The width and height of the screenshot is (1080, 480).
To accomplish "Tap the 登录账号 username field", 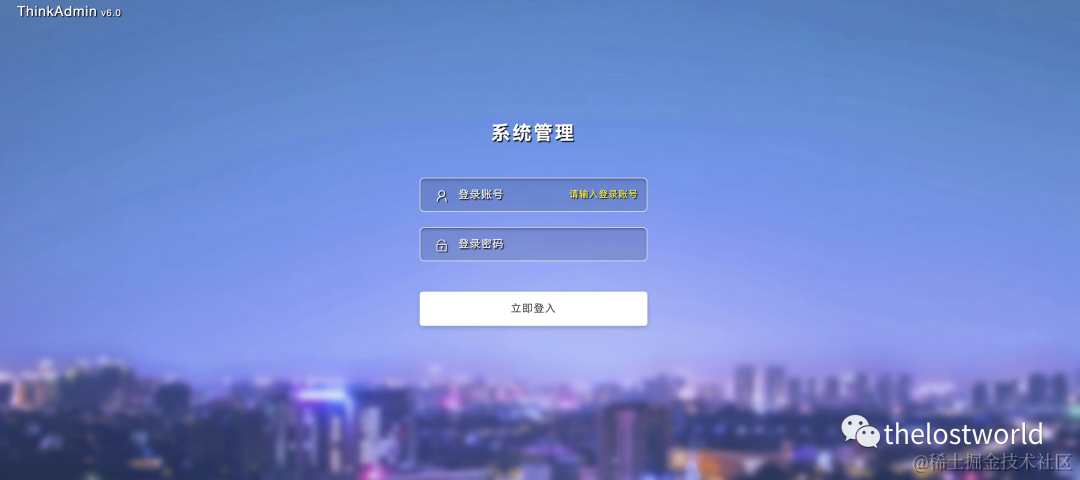I will click(510, 195).
